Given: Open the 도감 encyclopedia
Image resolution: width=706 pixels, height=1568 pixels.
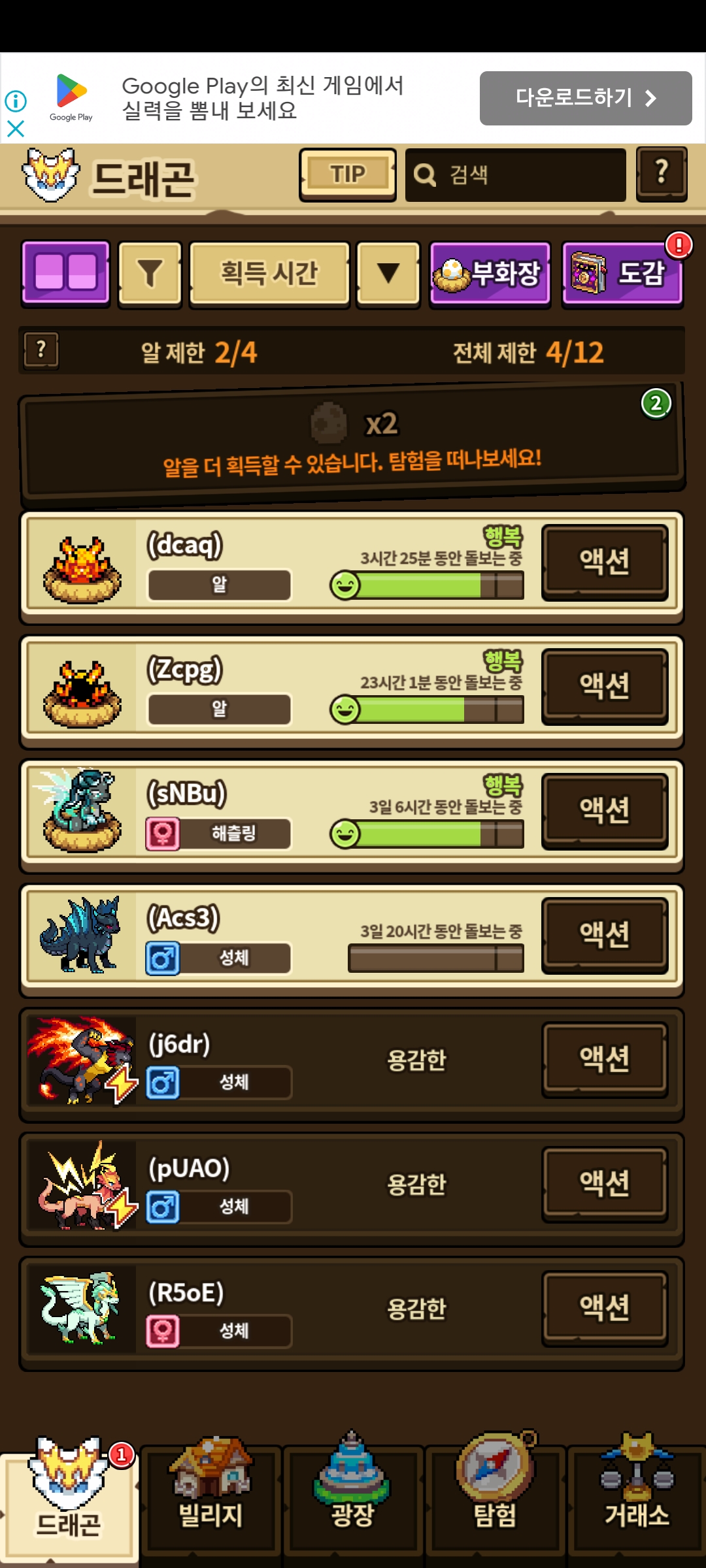Looking at the screenshot, I should pos(622,273).
